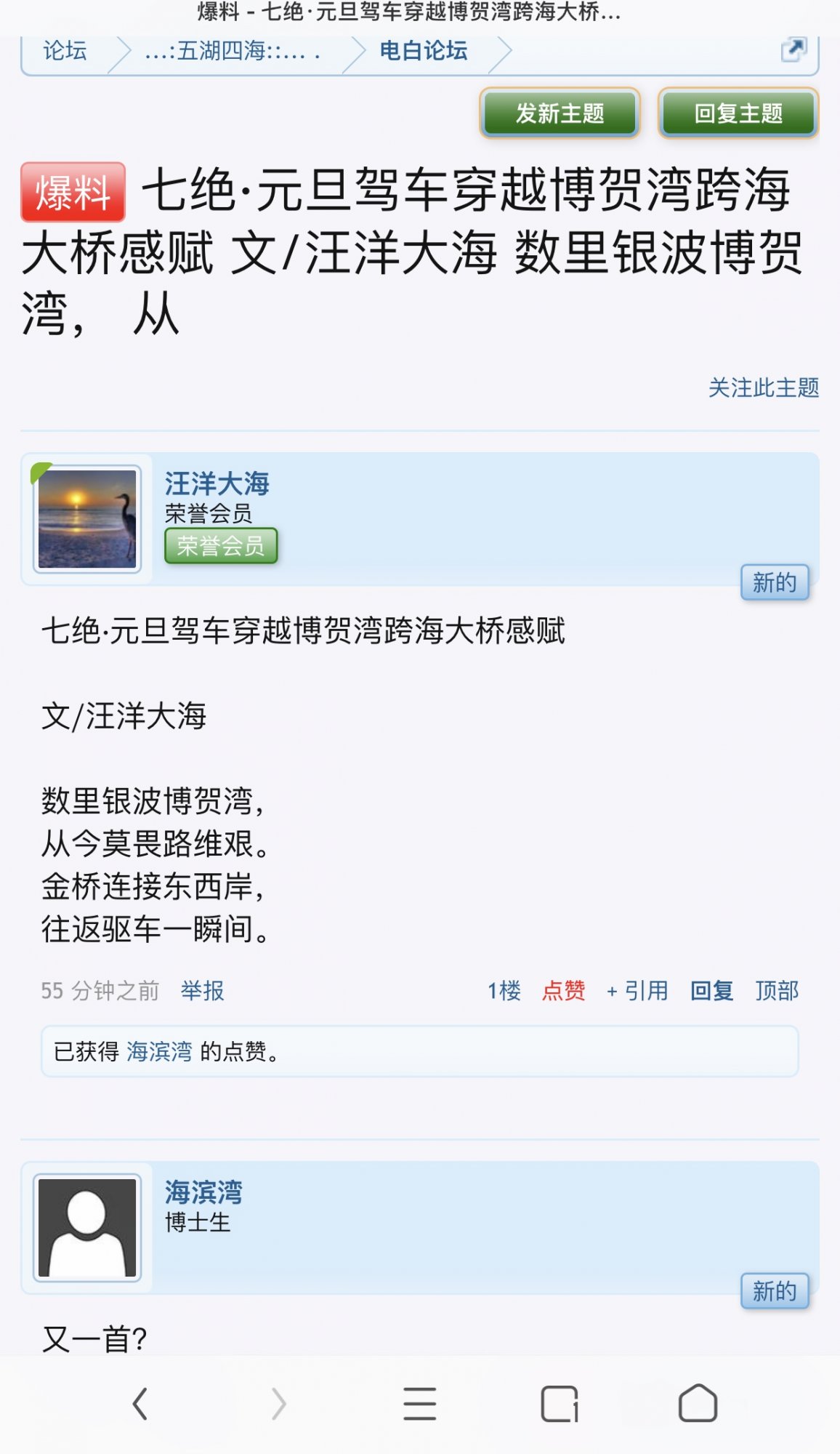View the sunset avatar of 汪洋大海
Image resolution: width=840 pixels, height=1454 pixels.
87,519
